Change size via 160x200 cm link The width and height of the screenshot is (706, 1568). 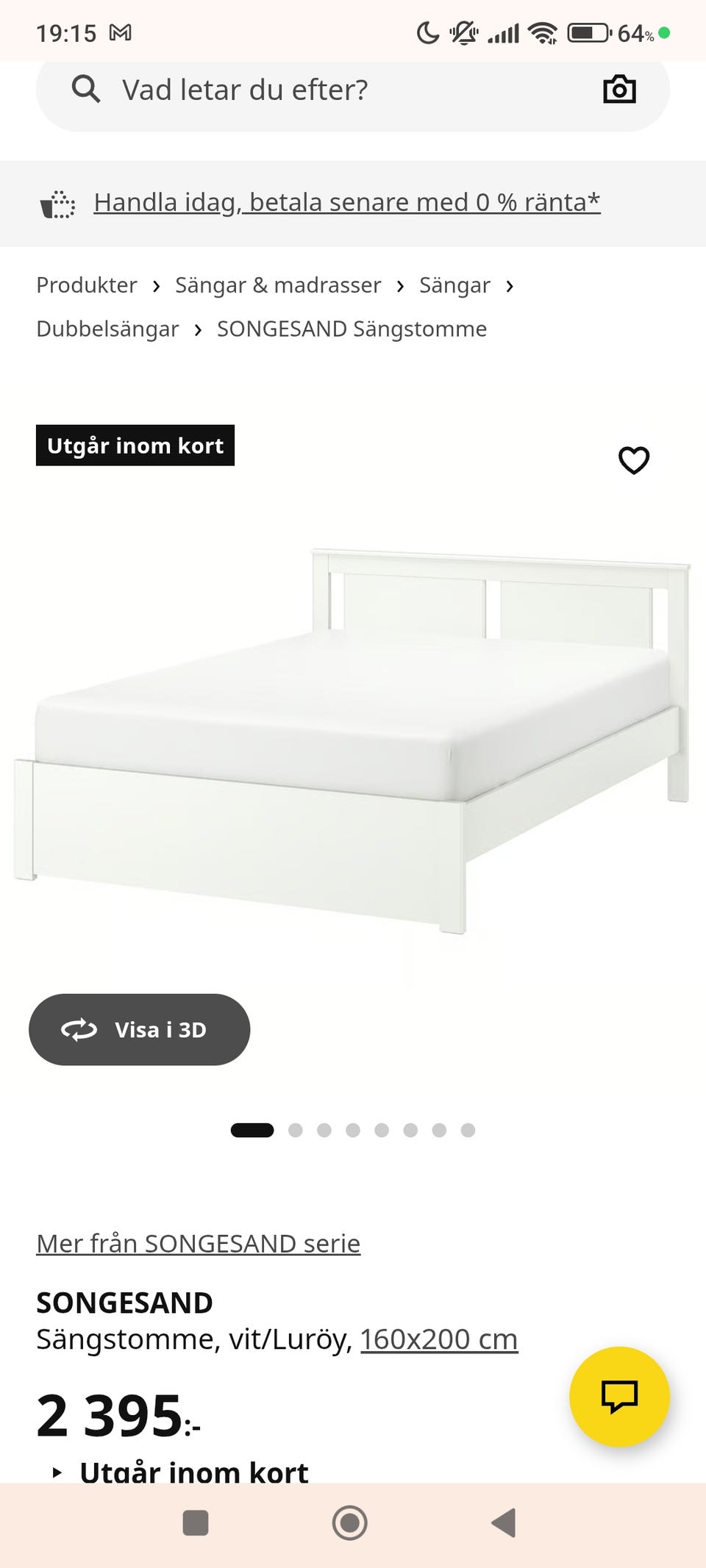[439, 1339]
